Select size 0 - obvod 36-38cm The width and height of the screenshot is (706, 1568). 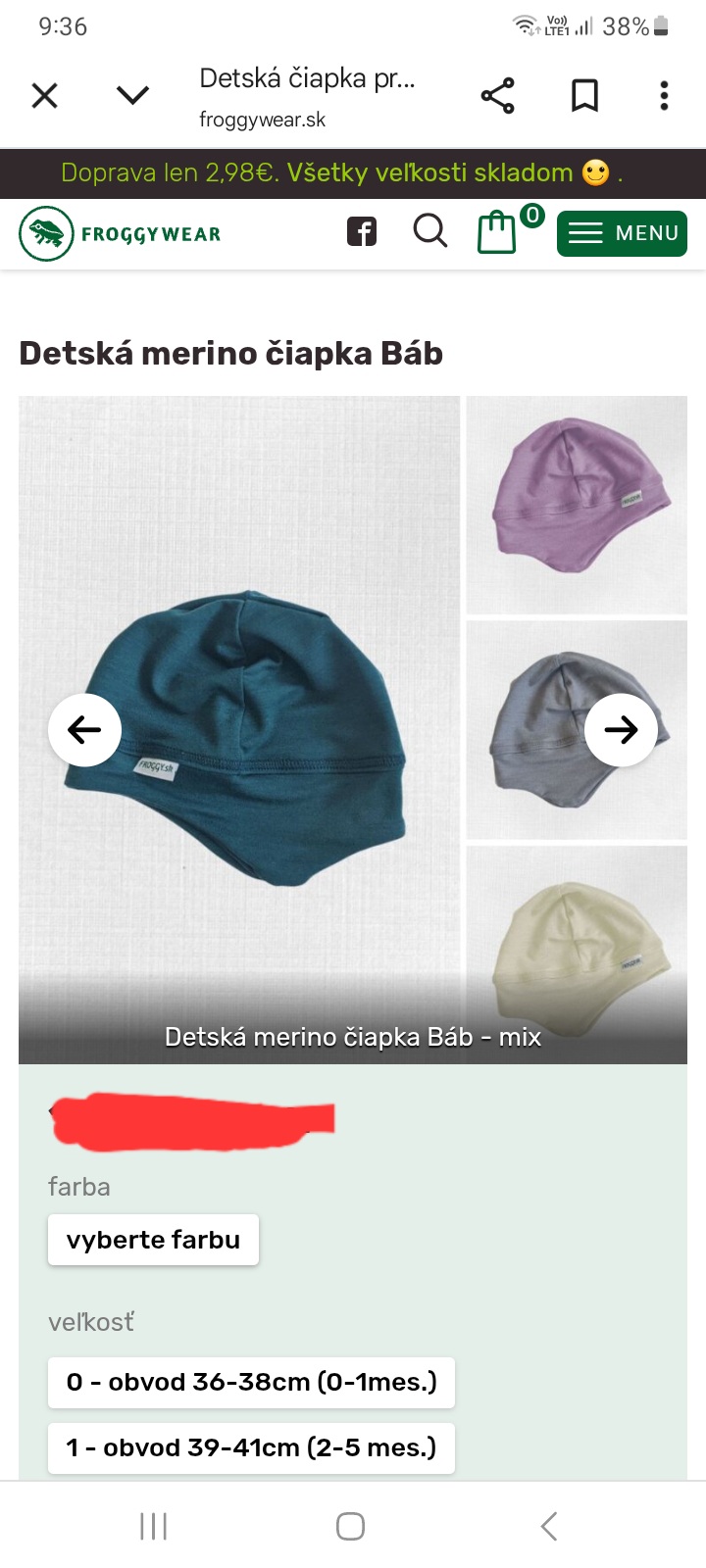tap(251, 1383)
